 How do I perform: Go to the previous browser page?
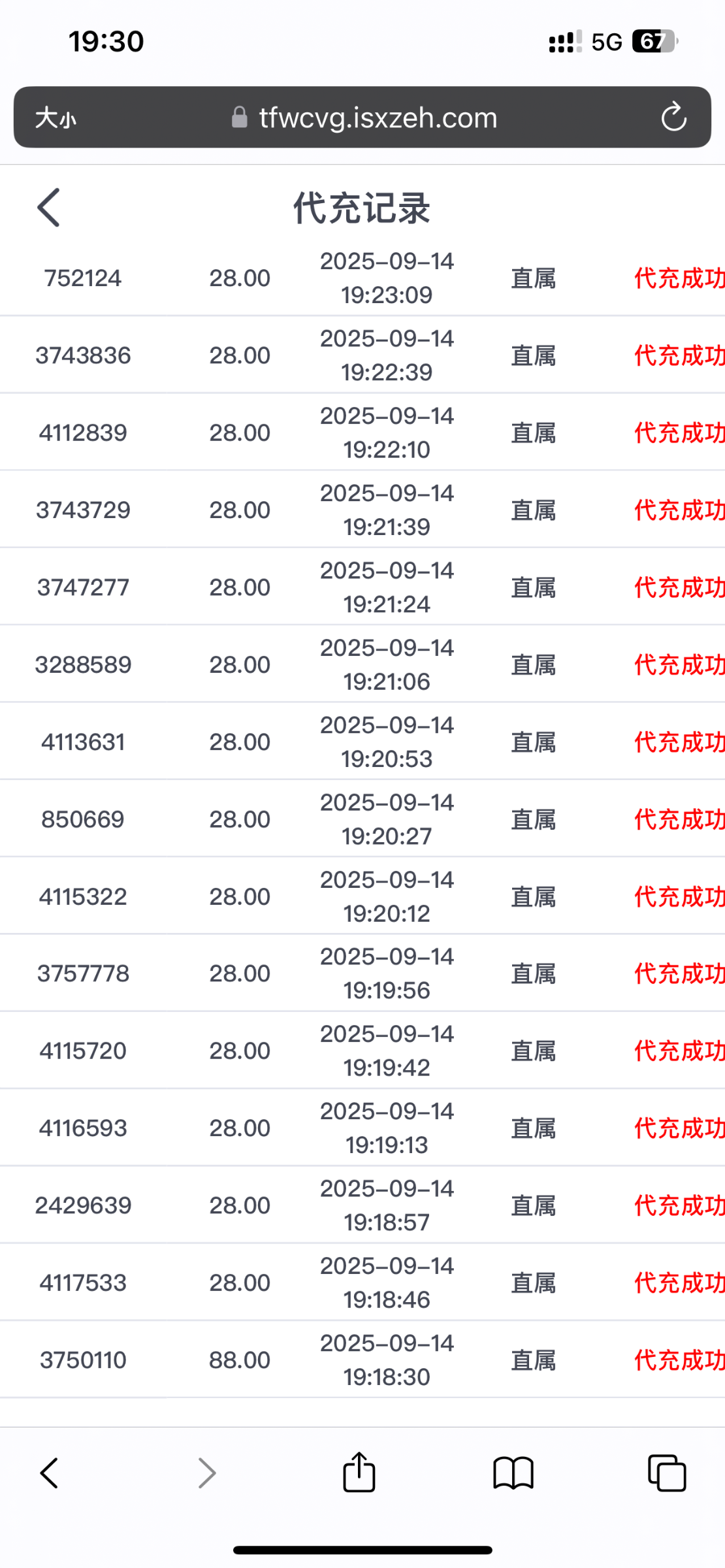click(x=50, y=1473)
